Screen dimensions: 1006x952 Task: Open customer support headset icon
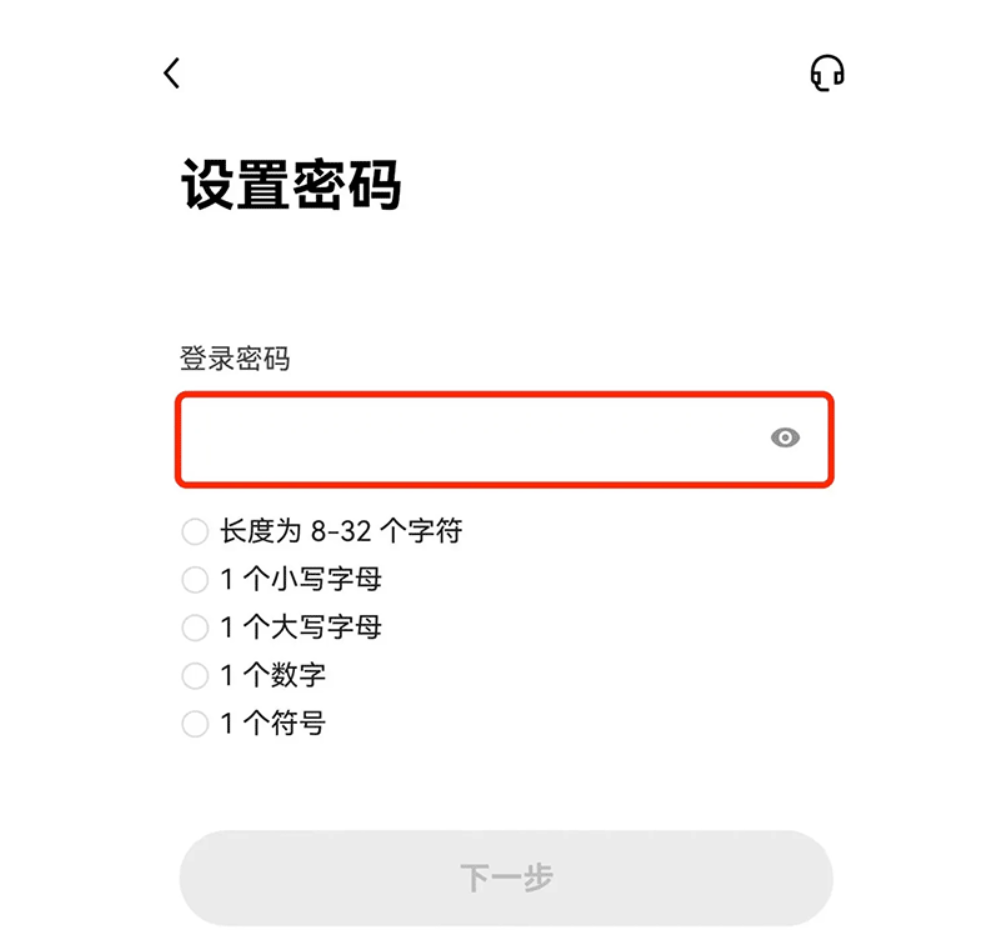pyautogui.click(x=827, y=73)
